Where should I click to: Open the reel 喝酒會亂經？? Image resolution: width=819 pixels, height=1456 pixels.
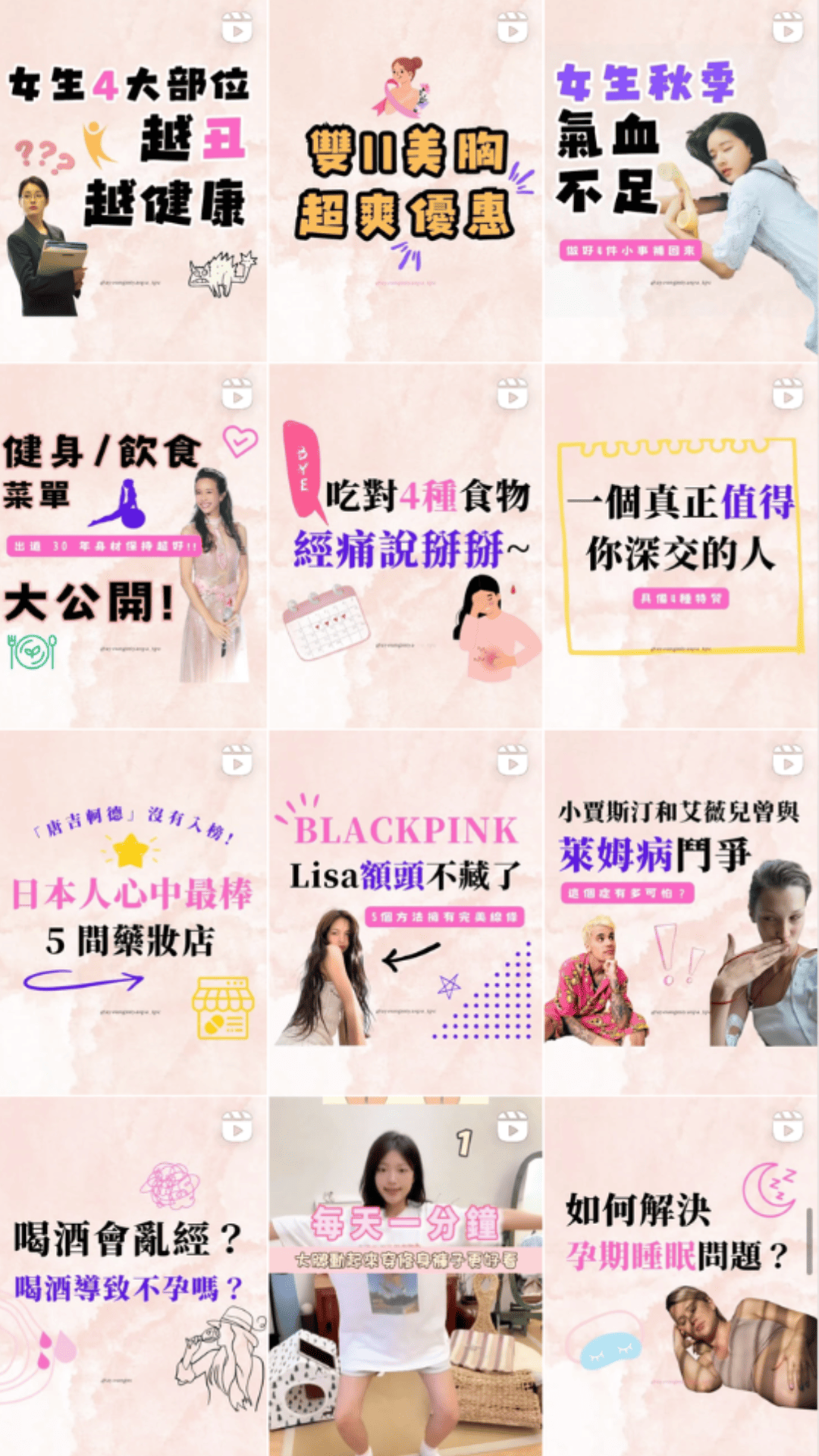coord(133,1277)
